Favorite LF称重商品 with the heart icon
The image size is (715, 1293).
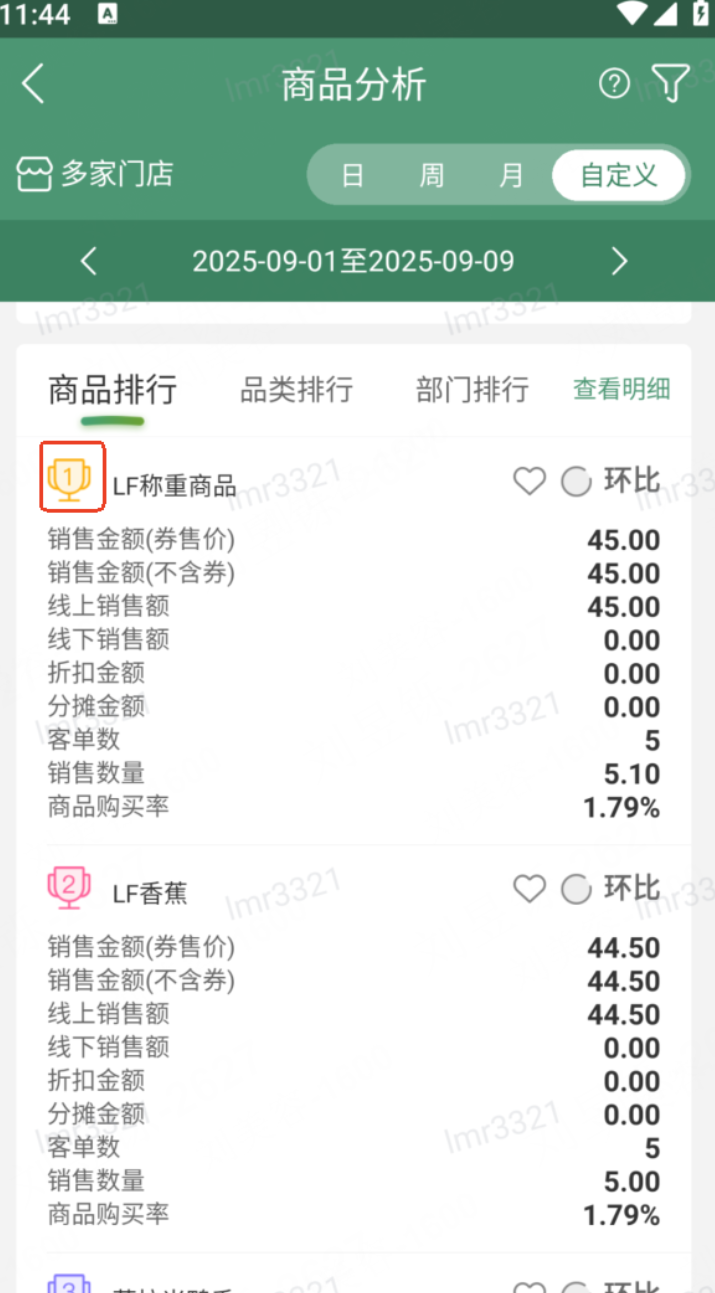point(529,482)
